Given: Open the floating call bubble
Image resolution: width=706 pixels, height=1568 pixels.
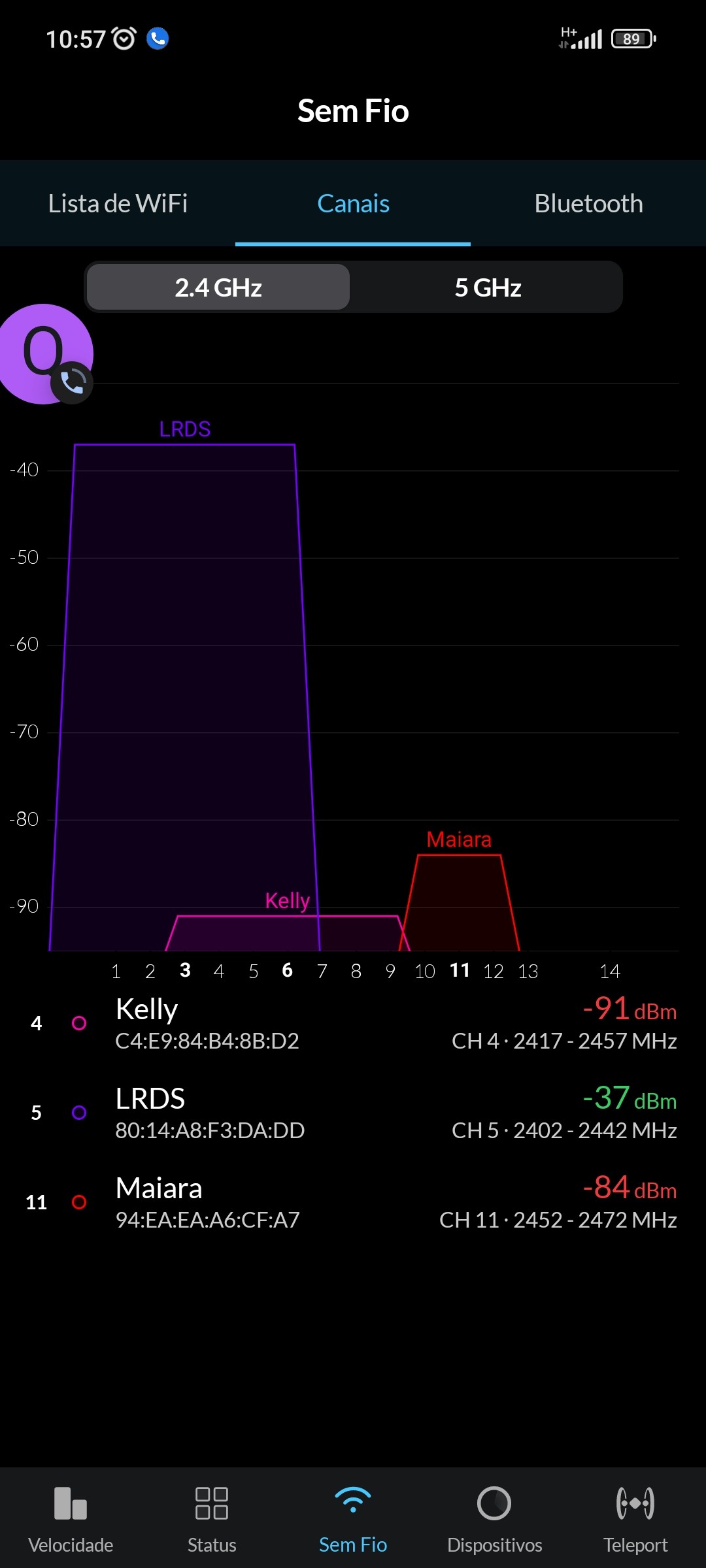Looking at the screenshot, I should pyautogui.click(x=44, y=354).
